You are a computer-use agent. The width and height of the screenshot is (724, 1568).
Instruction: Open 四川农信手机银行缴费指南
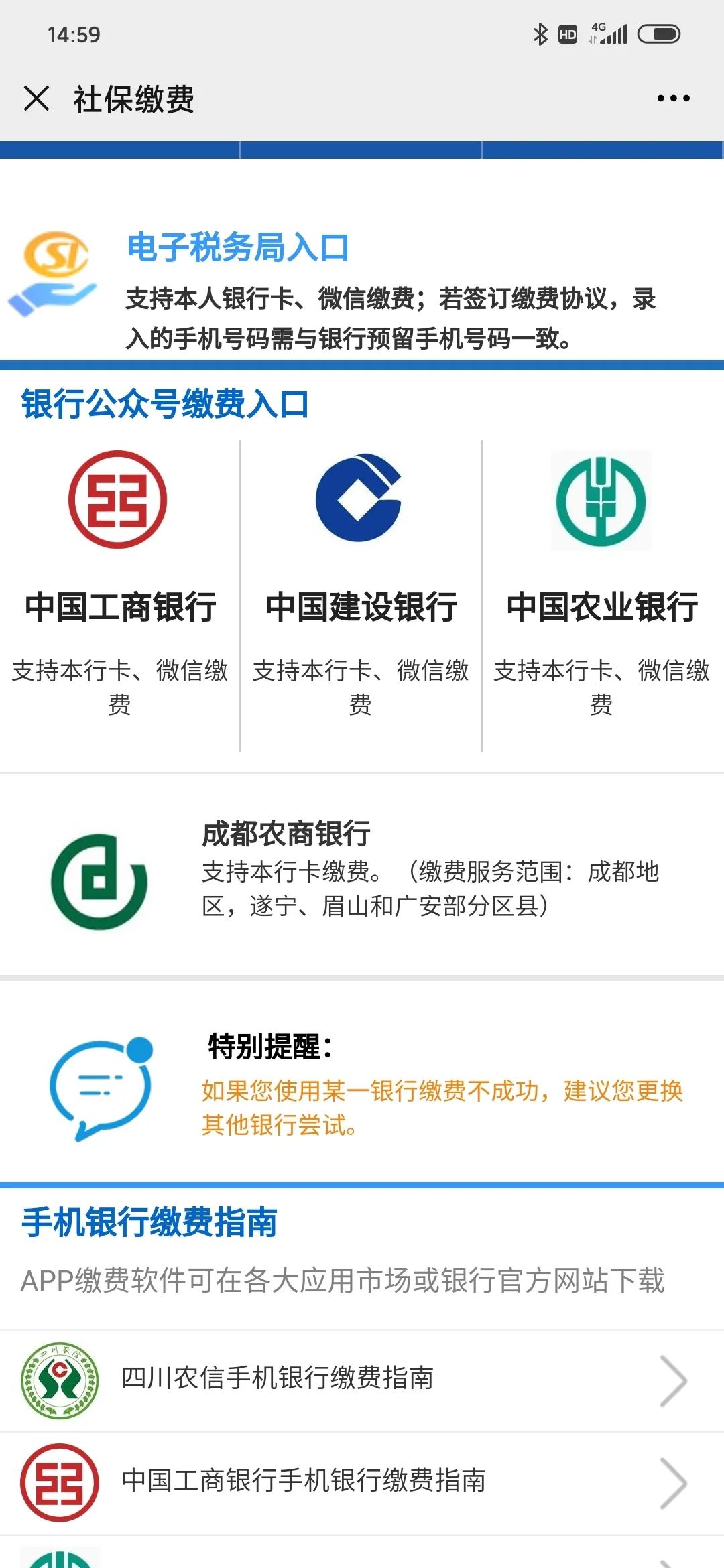pos(362,1380)
